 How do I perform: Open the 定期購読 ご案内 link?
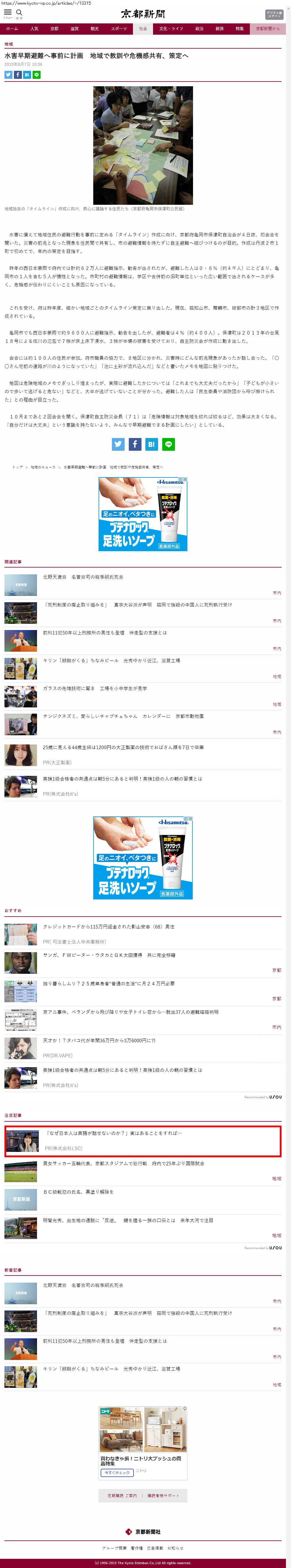pyautogui.click(x=122, y=1496)
